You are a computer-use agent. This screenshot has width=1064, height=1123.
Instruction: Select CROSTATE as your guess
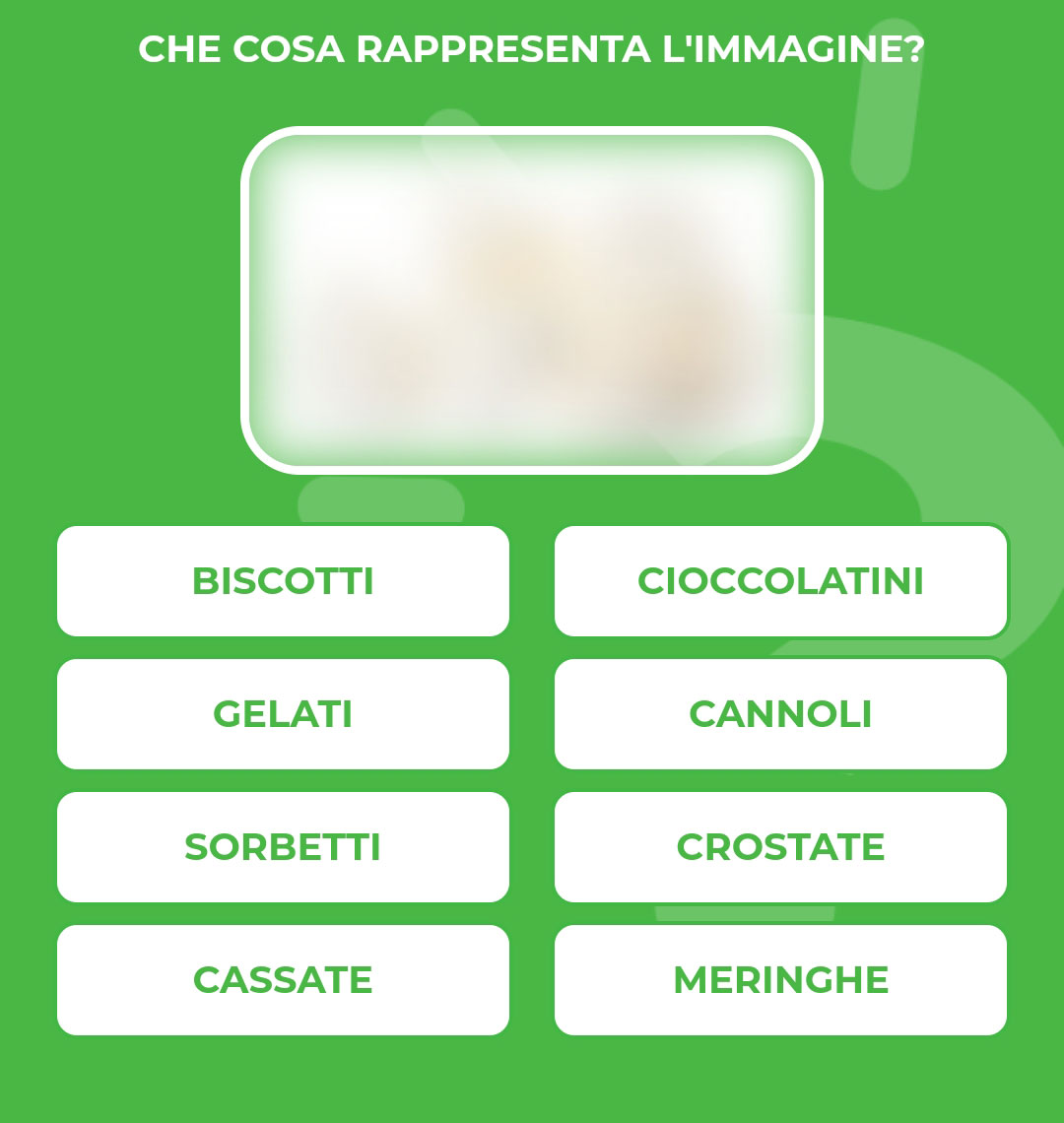[780, 847]
